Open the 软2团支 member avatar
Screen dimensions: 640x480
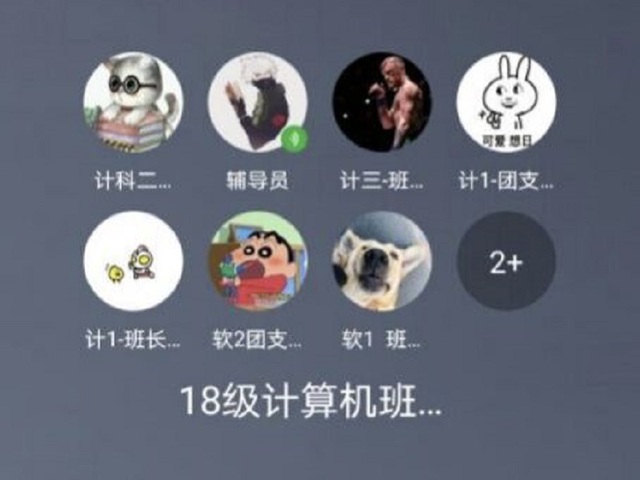click(x=257, y=262)
